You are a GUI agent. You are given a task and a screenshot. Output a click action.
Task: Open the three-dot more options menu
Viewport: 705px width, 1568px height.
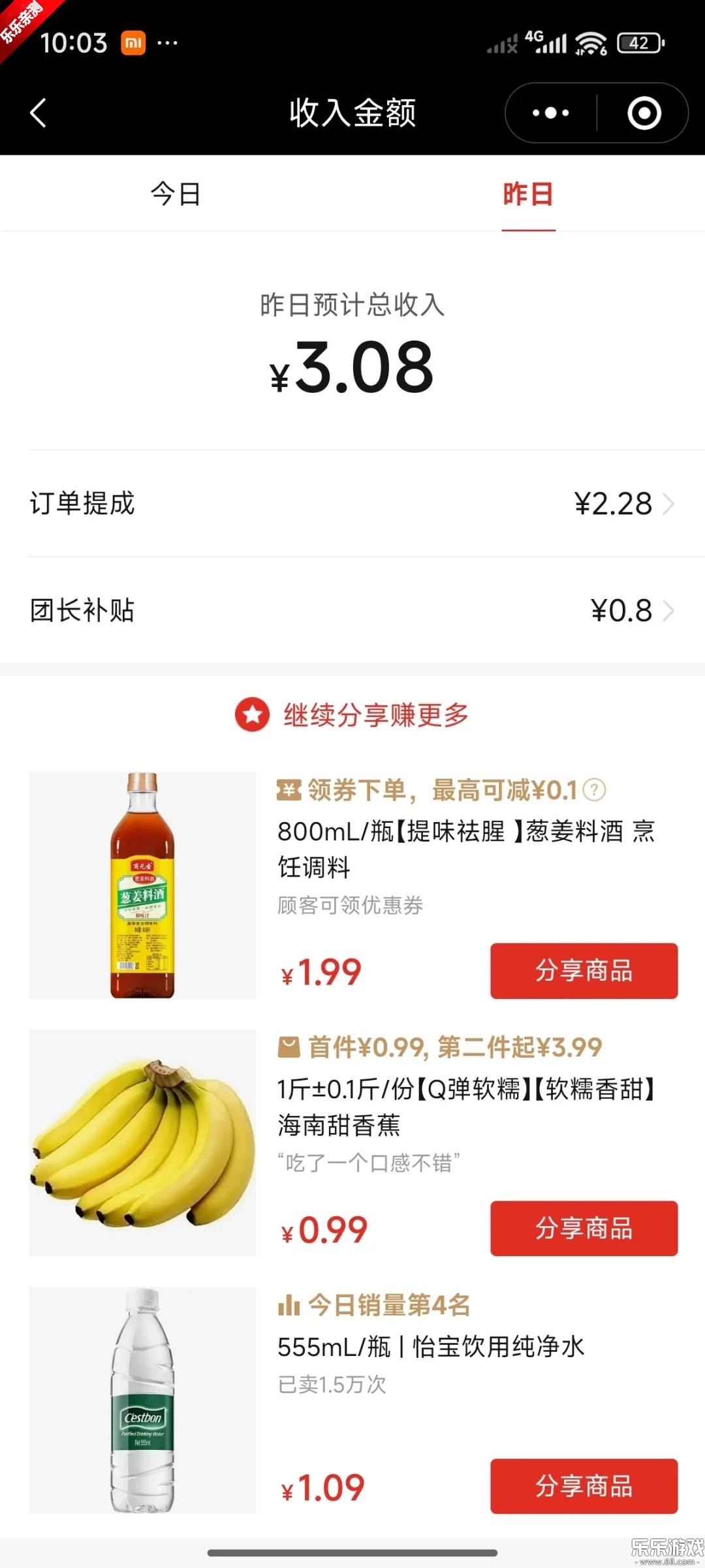pos(548,112)
